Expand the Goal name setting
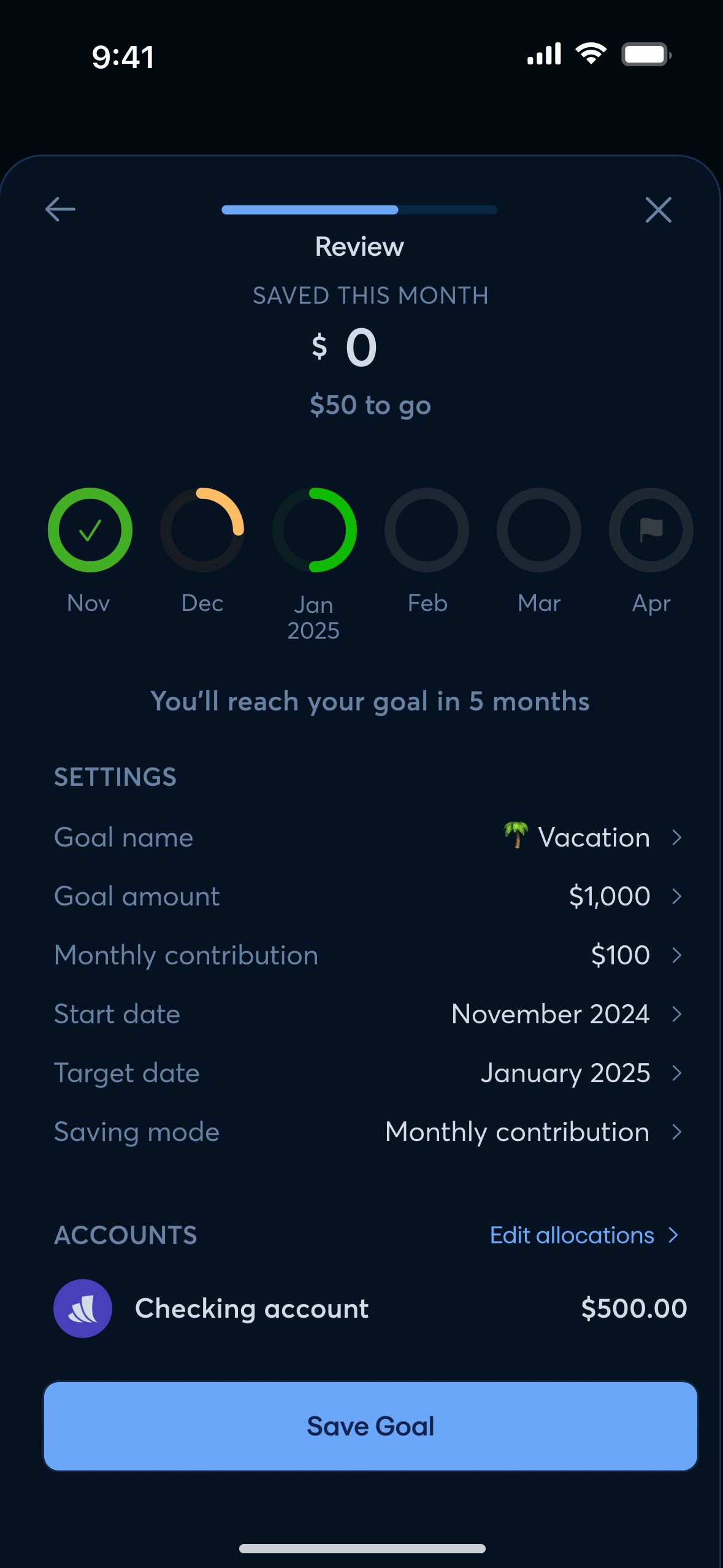The height and width of the screenshot is (1568, 723). pos(676,837)
